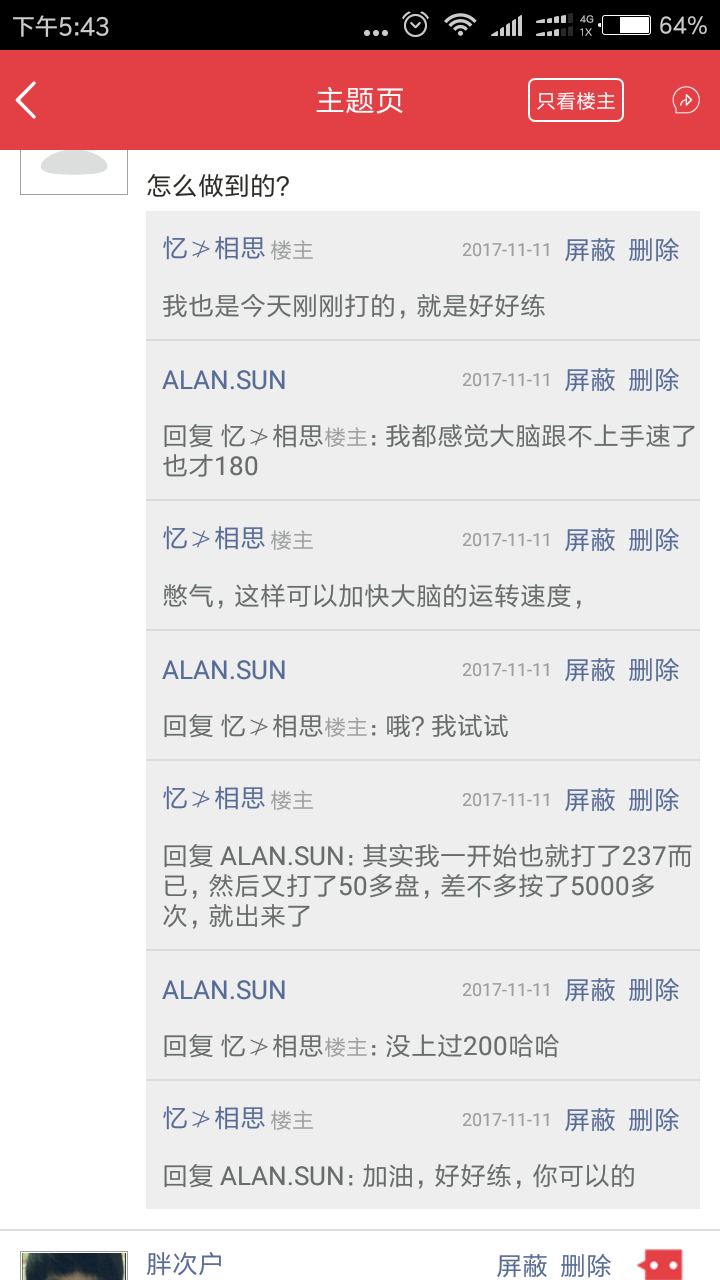Image resolution: width=720 pixels, height=1280 pixels.
Task: Enable the 只看楼主 filter
Action: [x=575, y=100]
